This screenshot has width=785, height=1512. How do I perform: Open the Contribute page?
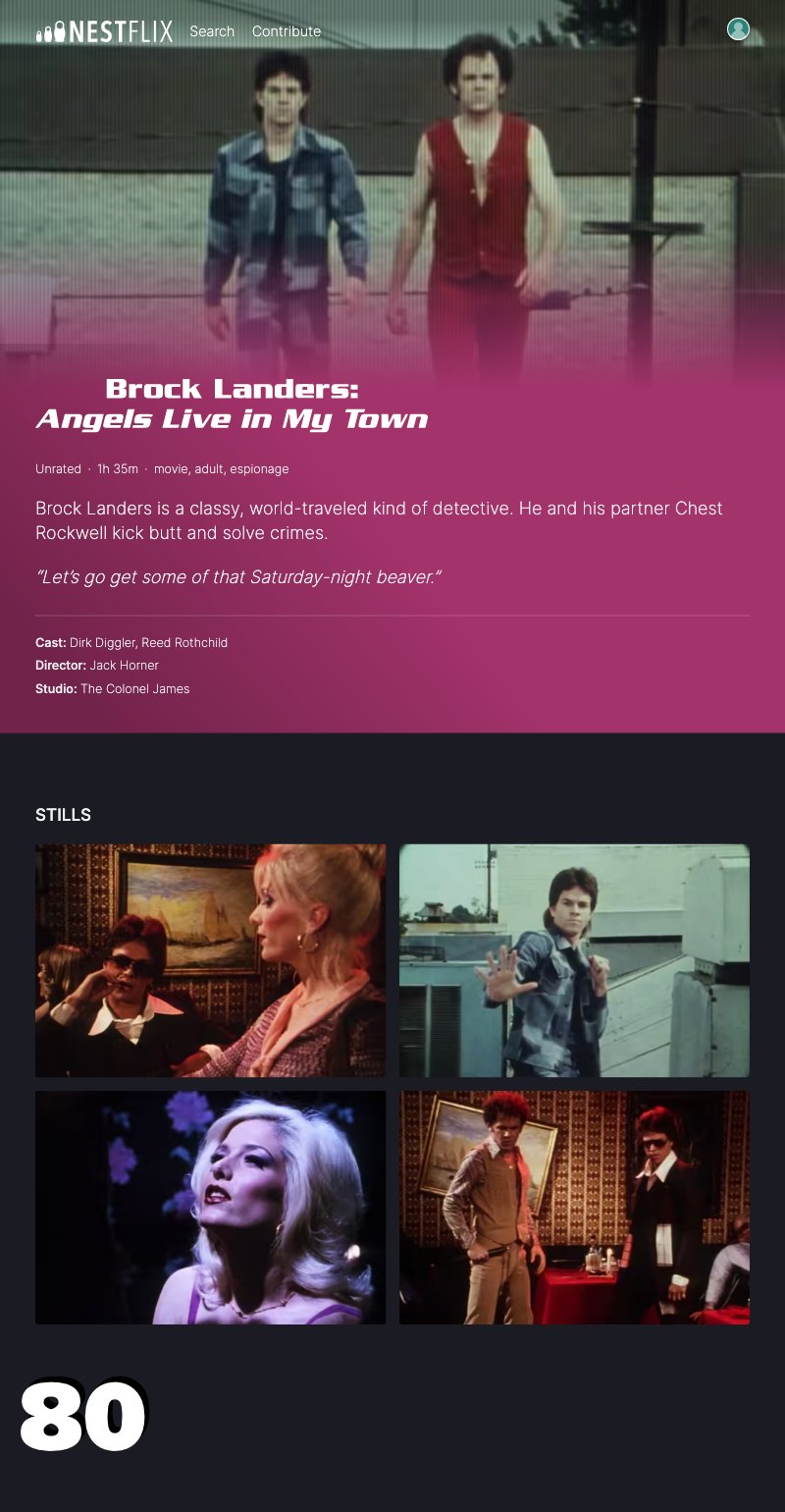click(x=287, y=31)
